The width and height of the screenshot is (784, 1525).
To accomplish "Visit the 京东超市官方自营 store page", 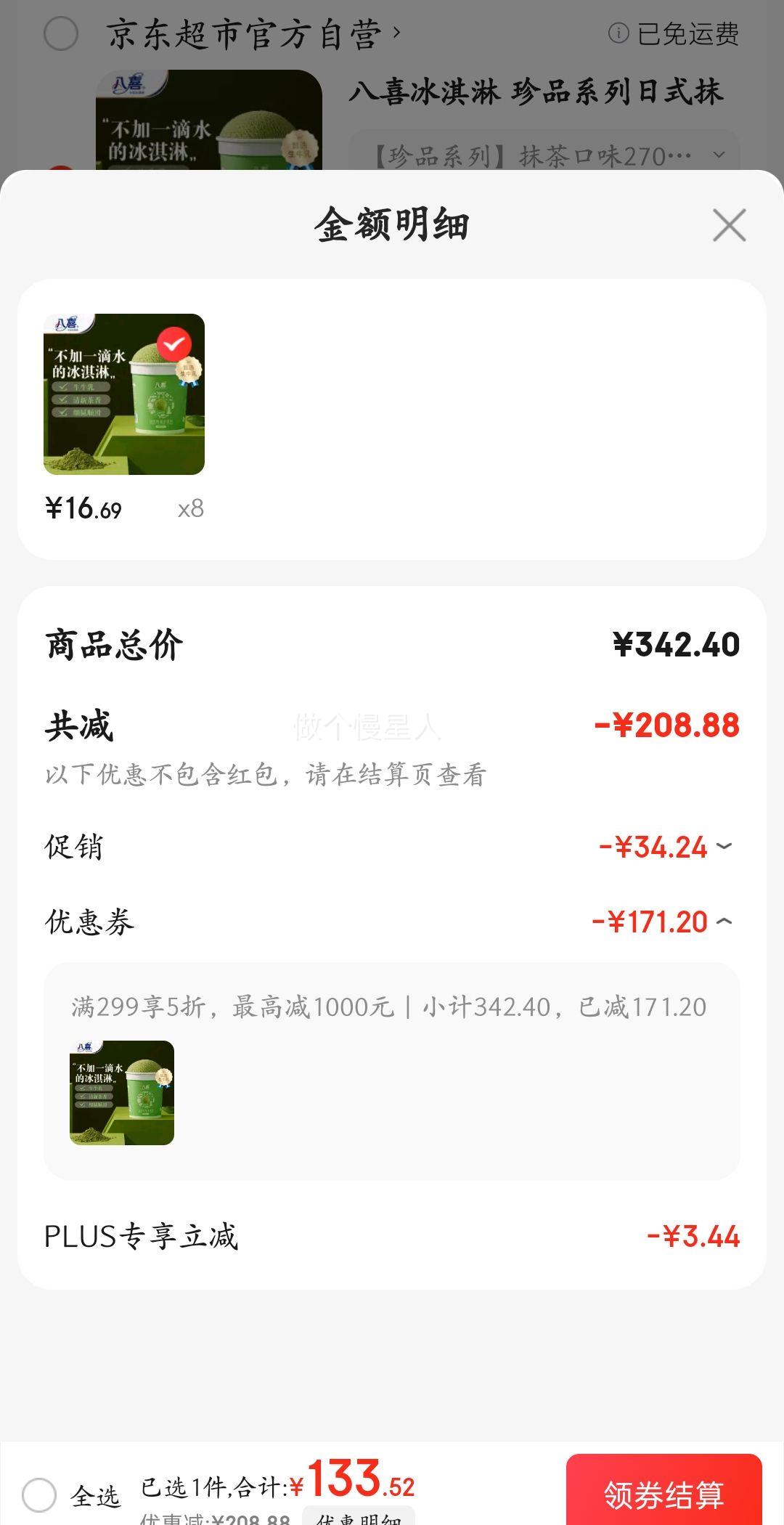I will (247, 33).
